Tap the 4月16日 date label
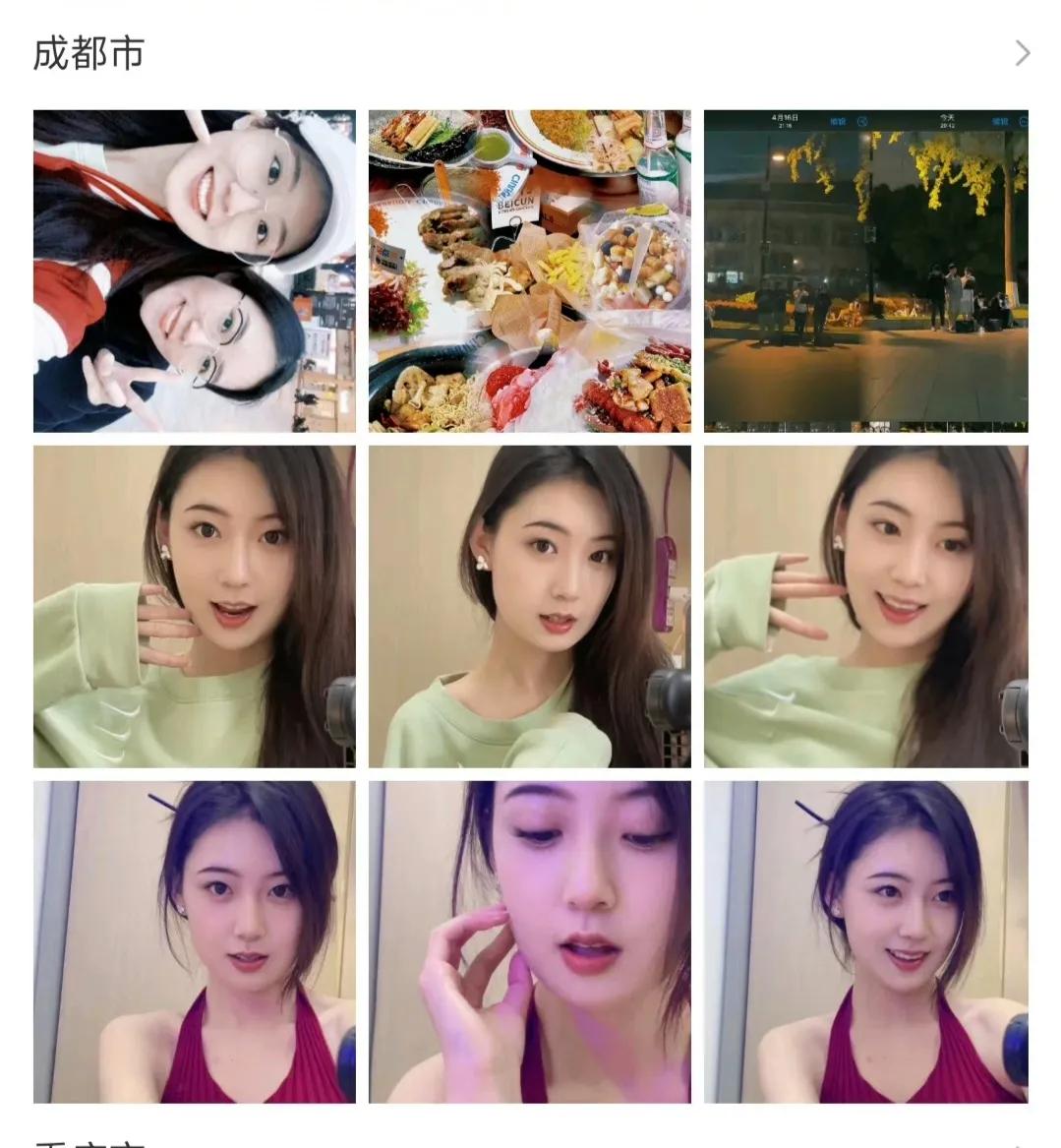The height and width of the screenshot is (1148, 1061). click(784, 116)
